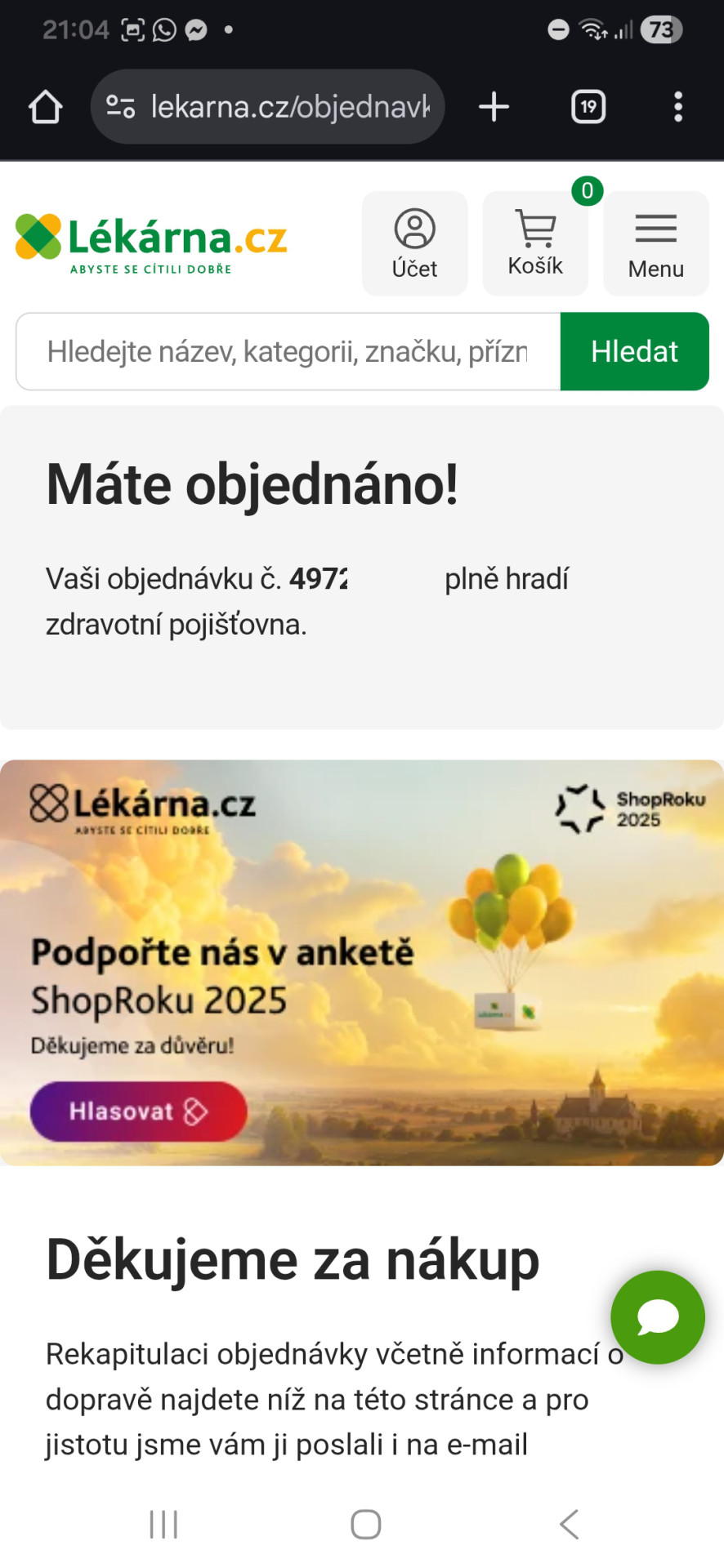View the Košík shopping cart
The image size is (724, 1568).
click(x=535, y=243)
